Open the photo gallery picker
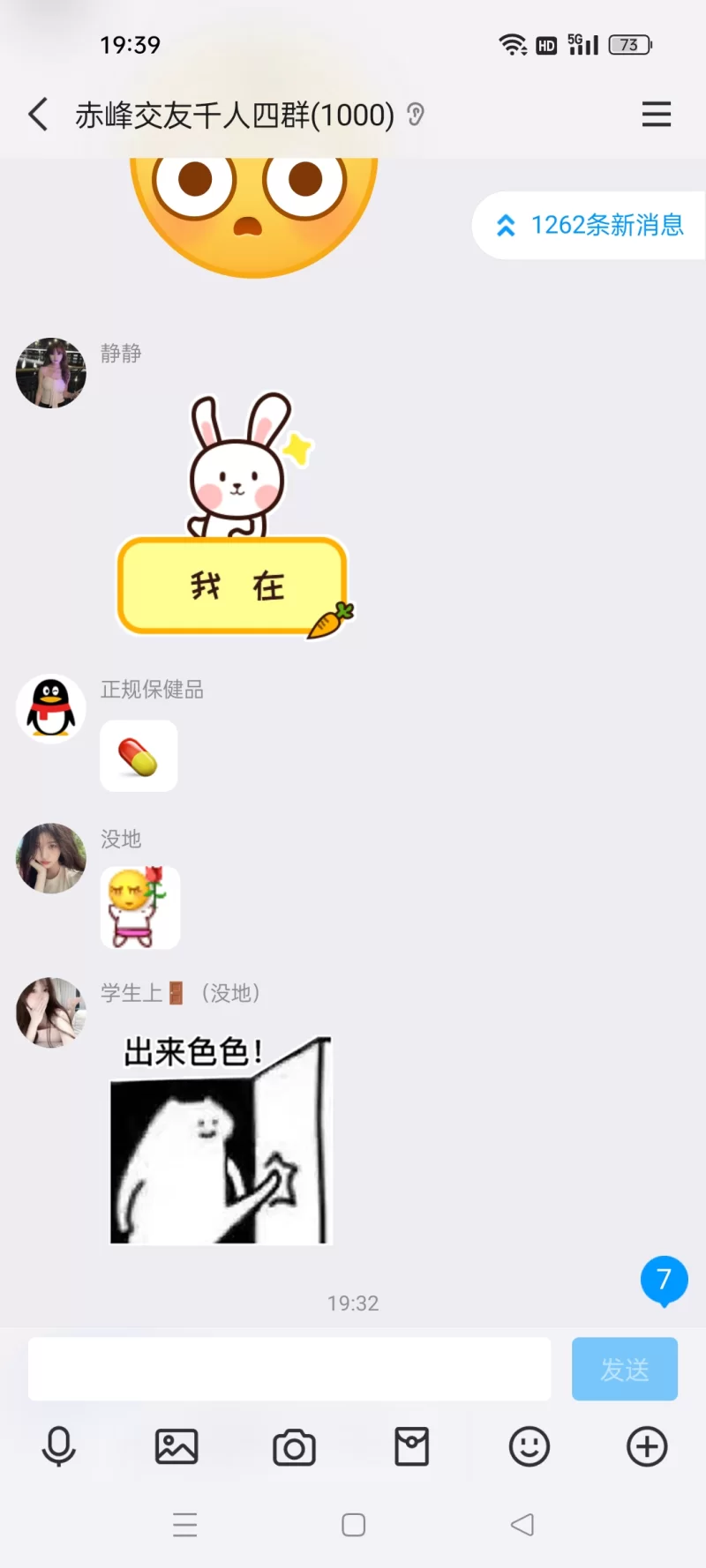 176,1447
